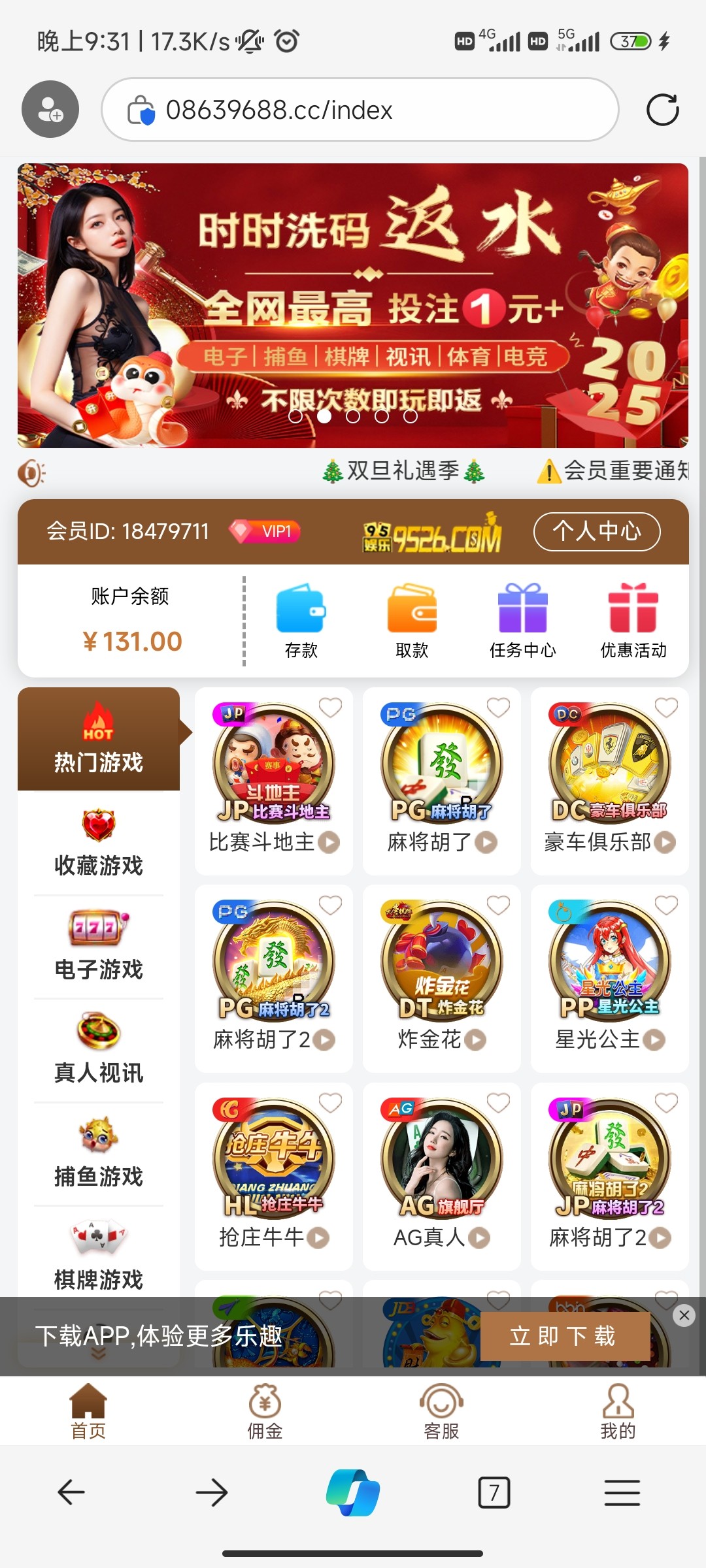
Task: Switch to the 佣金 tab
Action: click(265, 1413)
